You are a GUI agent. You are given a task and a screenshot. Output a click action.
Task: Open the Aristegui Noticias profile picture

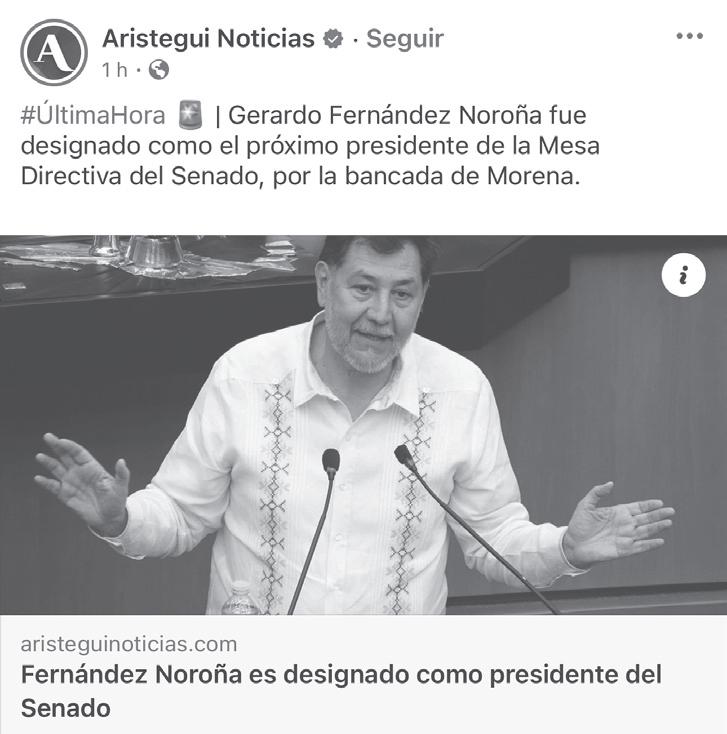(x=53, y=52)
